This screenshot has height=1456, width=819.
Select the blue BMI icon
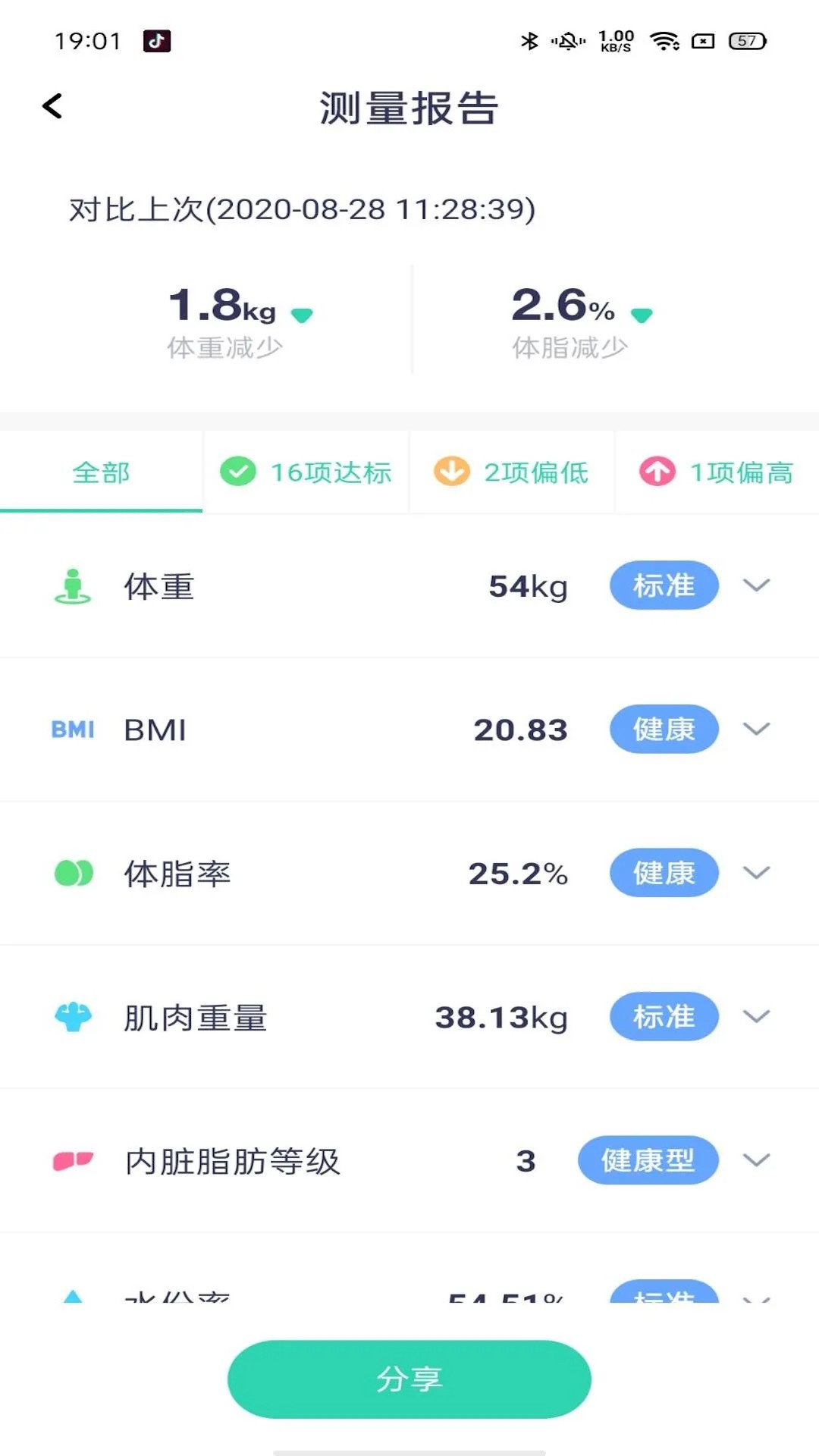(71, 729)
